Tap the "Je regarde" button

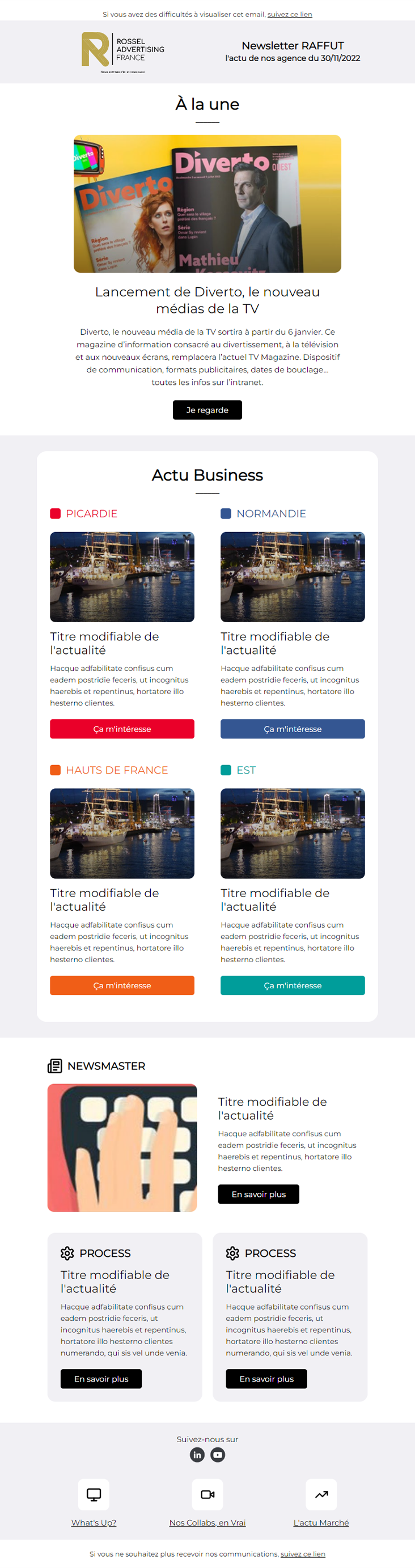(x=207, y=410)
